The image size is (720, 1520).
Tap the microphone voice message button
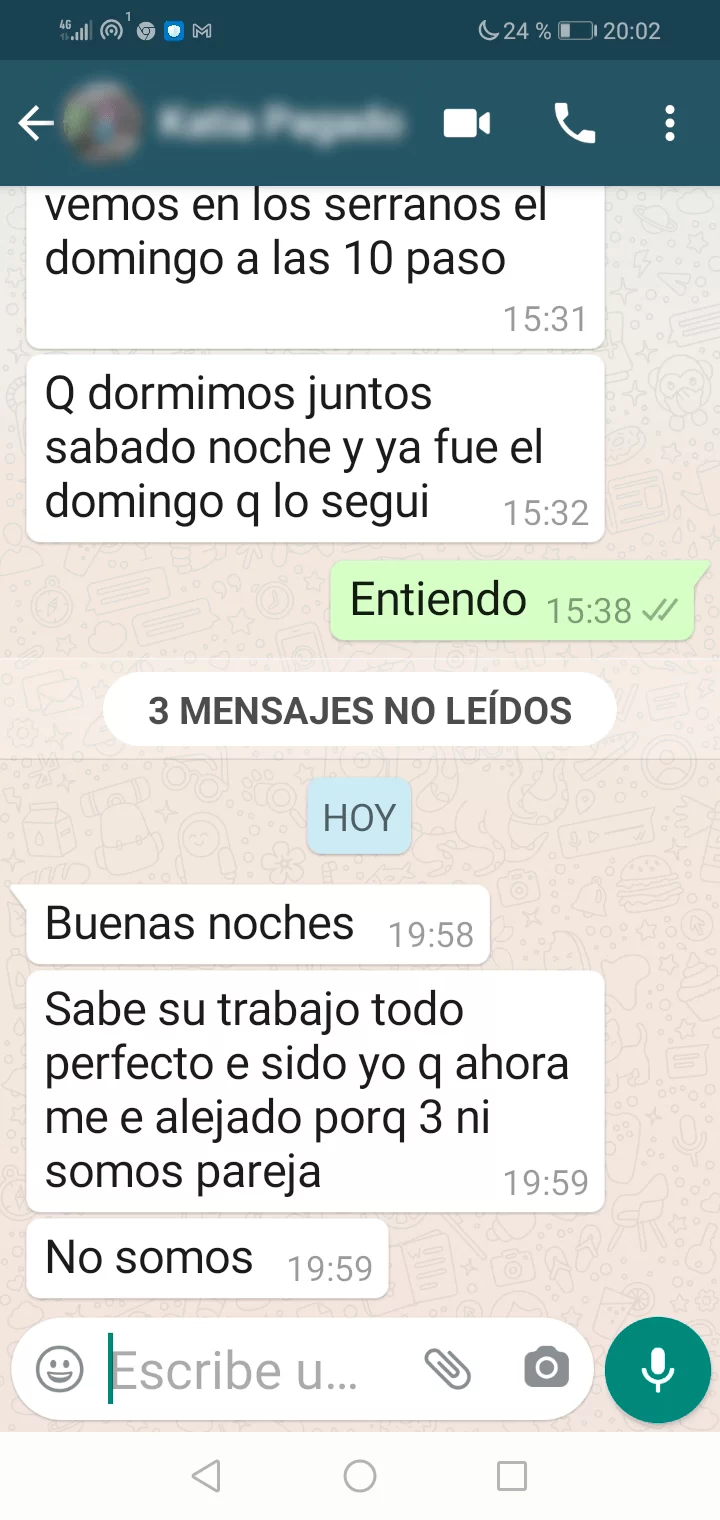pyautogui.click(x=657, y=1369)
